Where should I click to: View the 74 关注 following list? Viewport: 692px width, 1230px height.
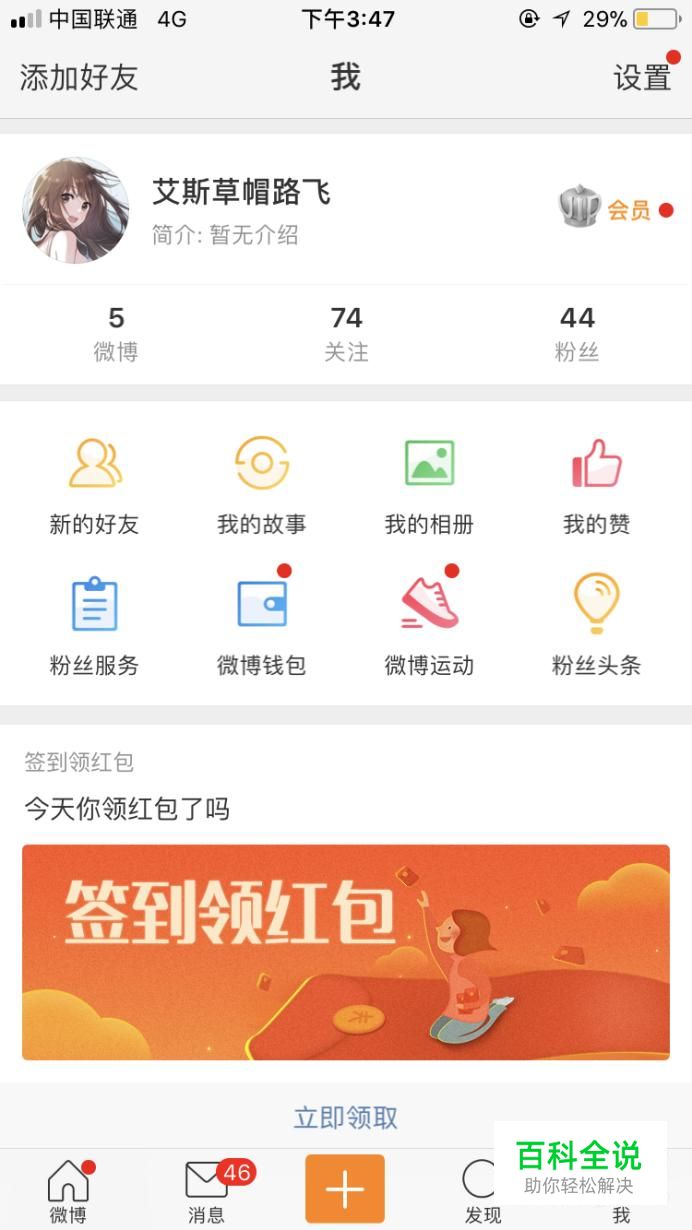(346, 333)
